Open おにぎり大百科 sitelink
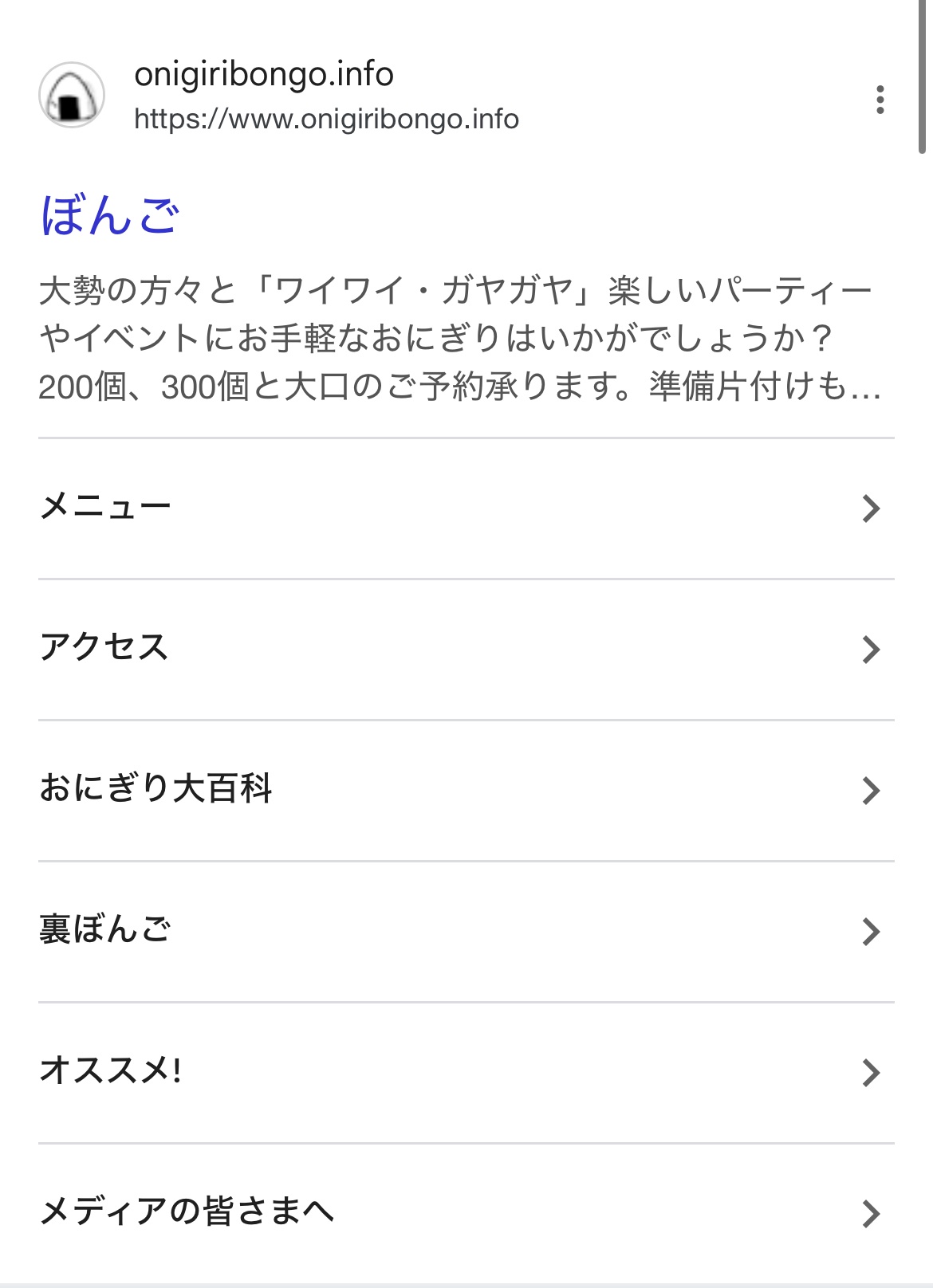933x1288 pixels. click(x=466, y=790)
